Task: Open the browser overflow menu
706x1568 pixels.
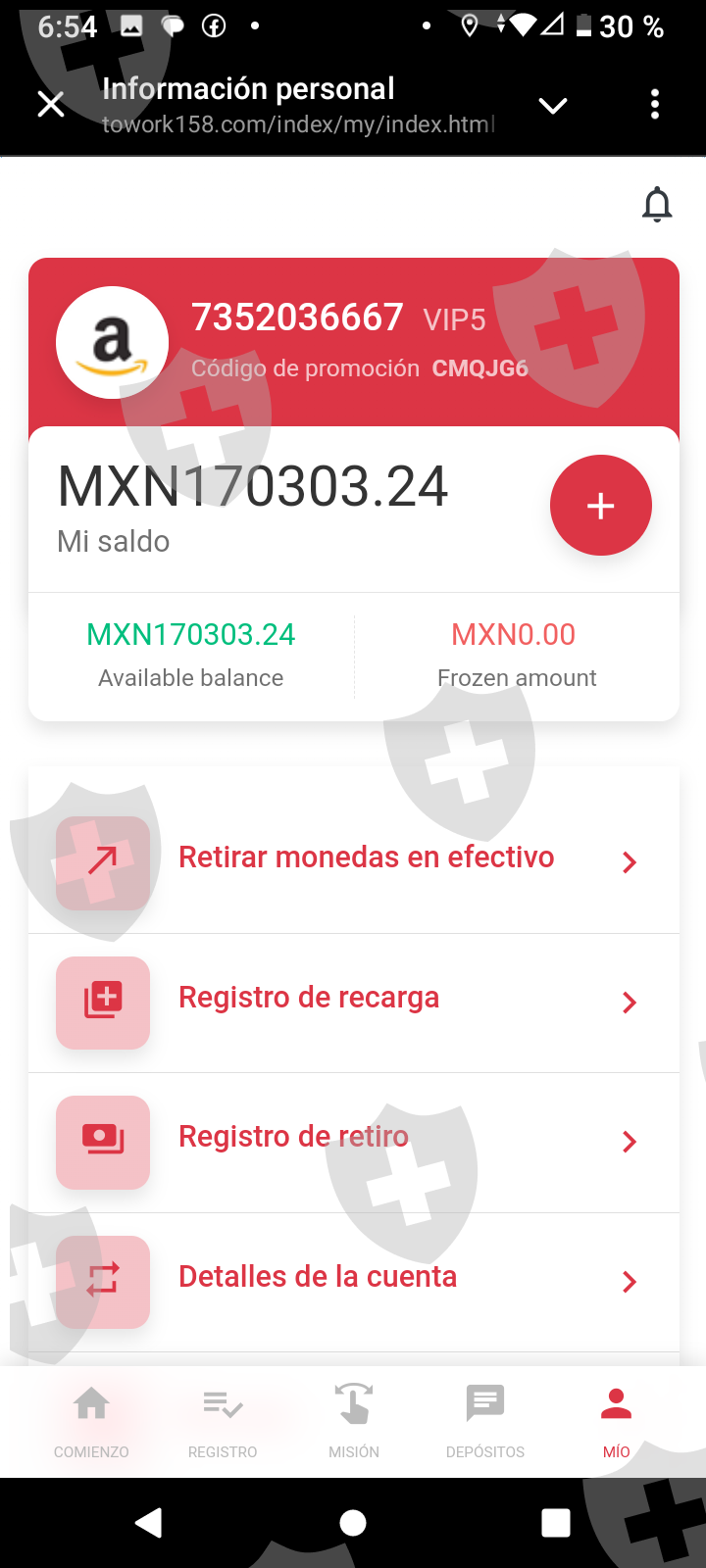Action: 655,105
